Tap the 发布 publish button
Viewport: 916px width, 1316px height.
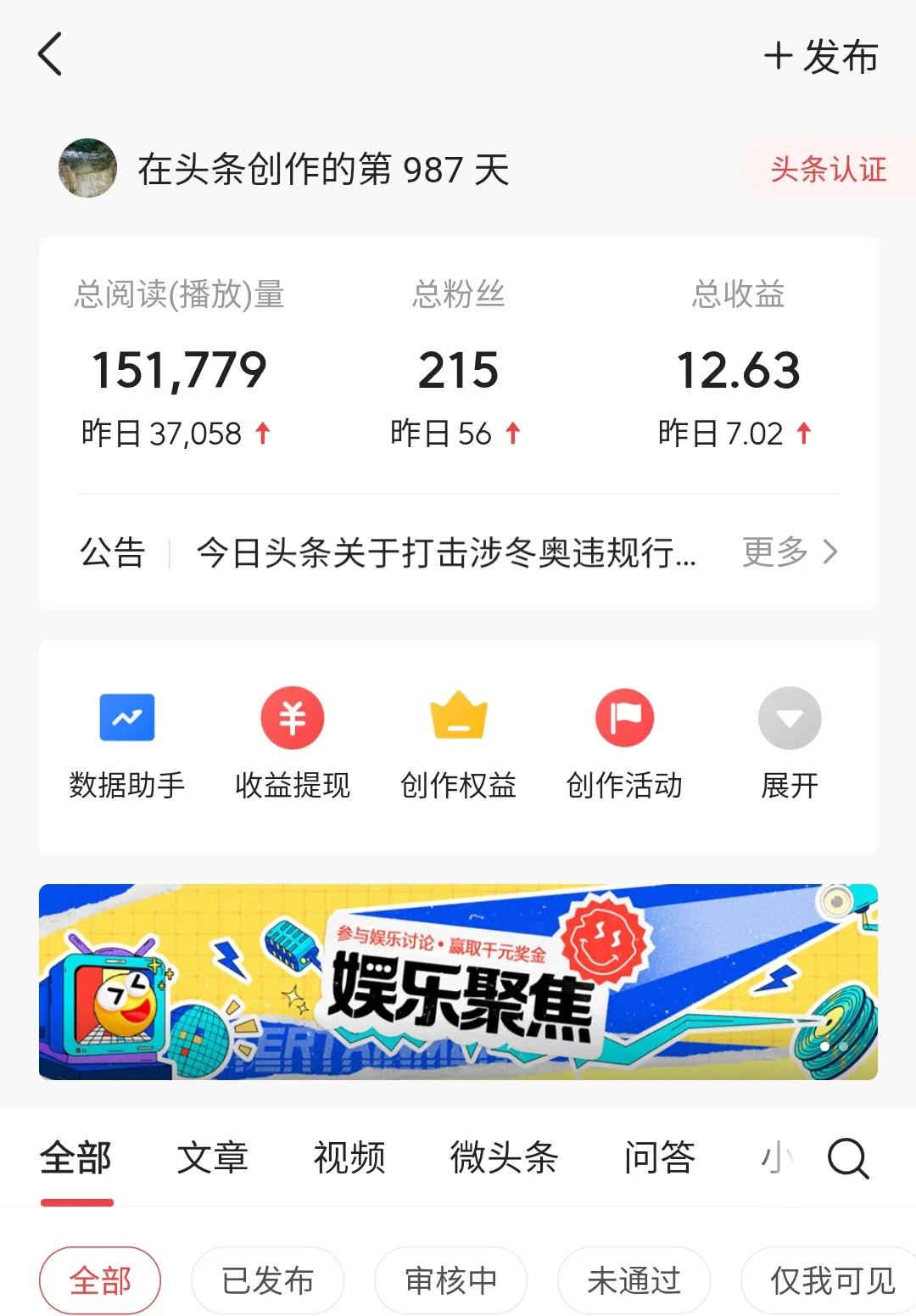pos(819,56)
